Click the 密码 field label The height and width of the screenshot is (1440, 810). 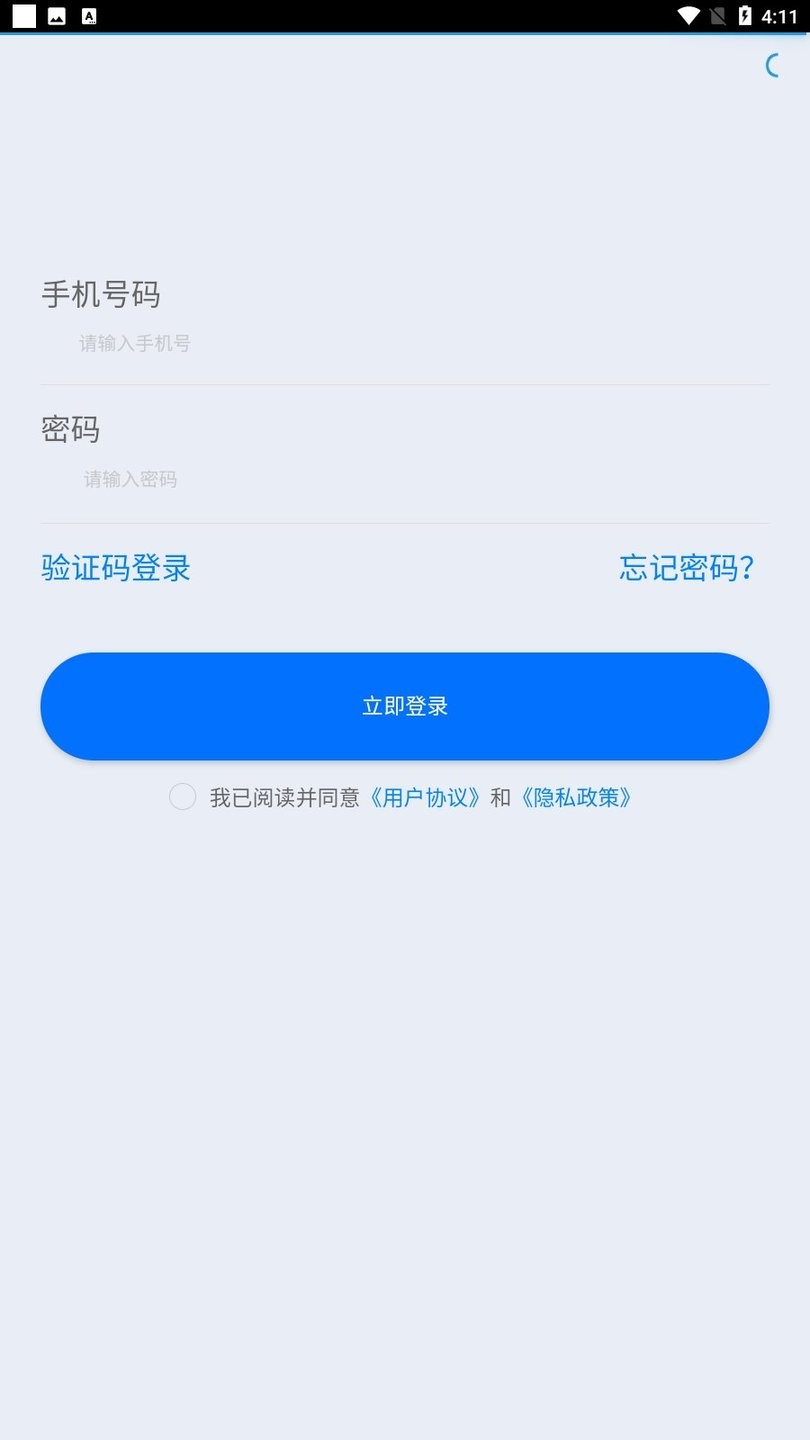(x=70, y=430)
